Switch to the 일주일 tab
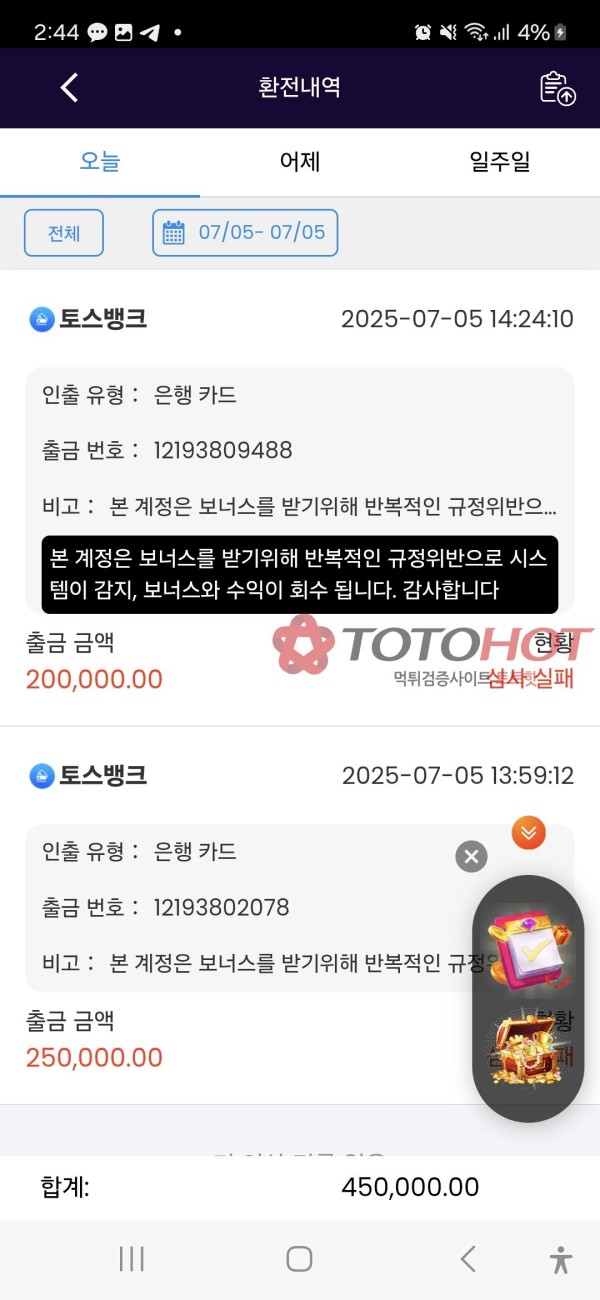This screenshot has width=600, height=1300. [x=500, y=162]
